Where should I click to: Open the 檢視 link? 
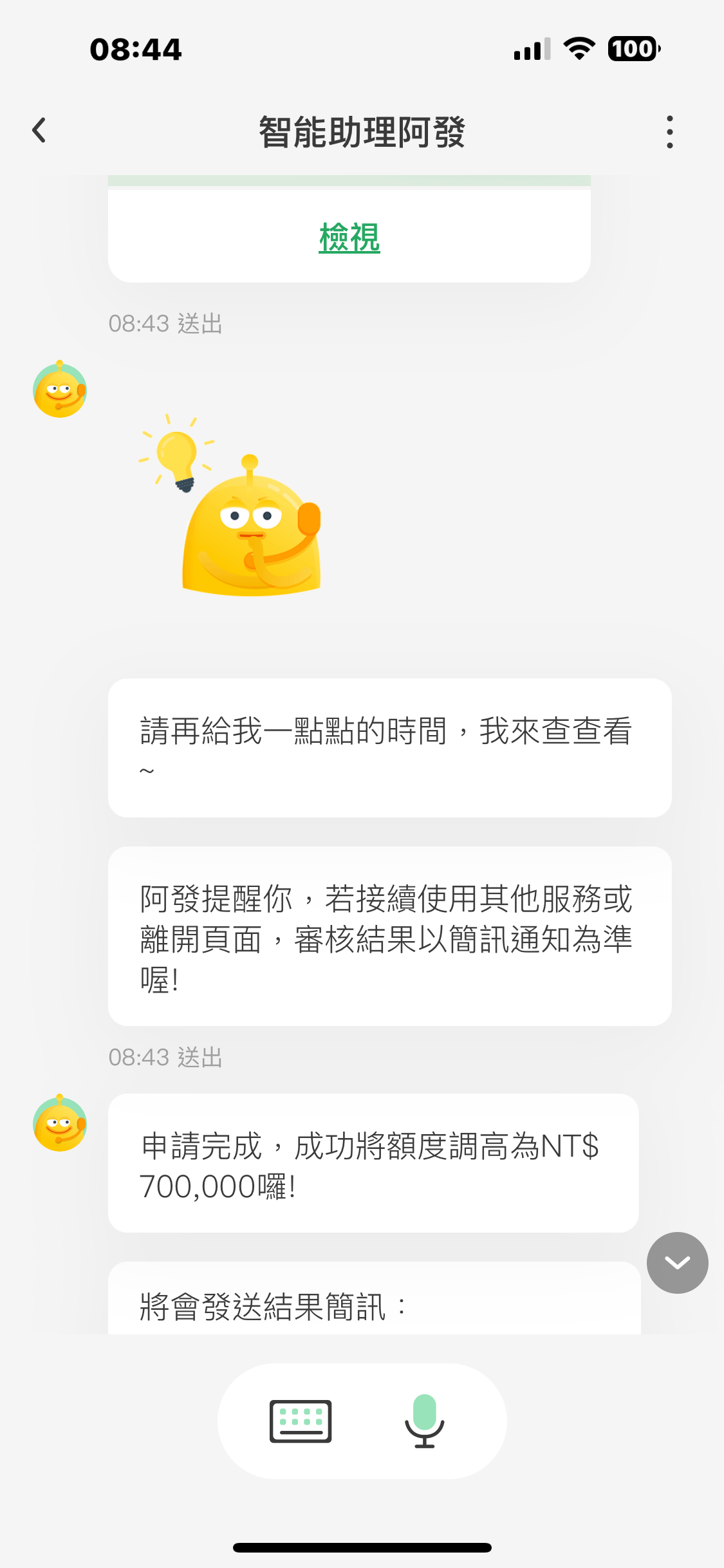click(x=349, y=238)
